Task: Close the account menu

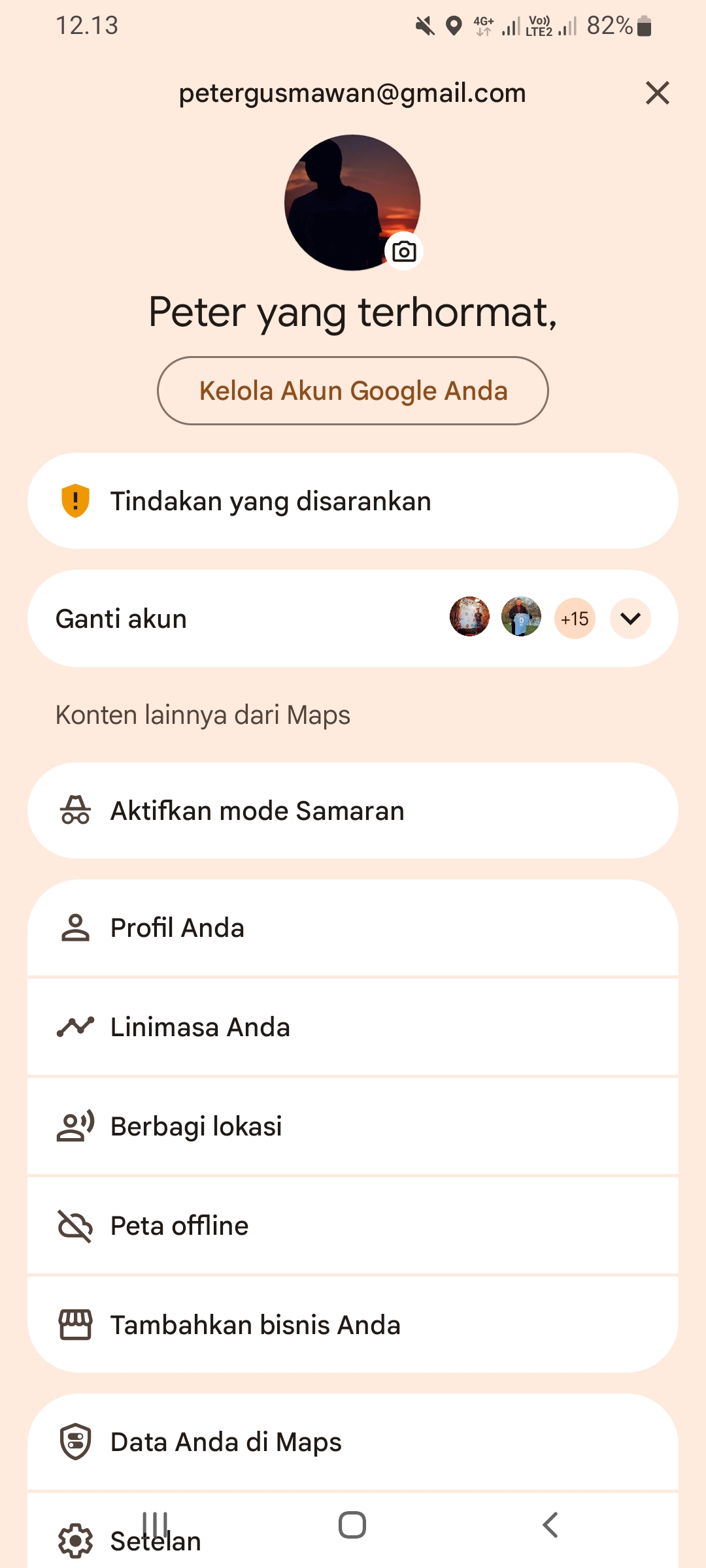Action: 657,93
